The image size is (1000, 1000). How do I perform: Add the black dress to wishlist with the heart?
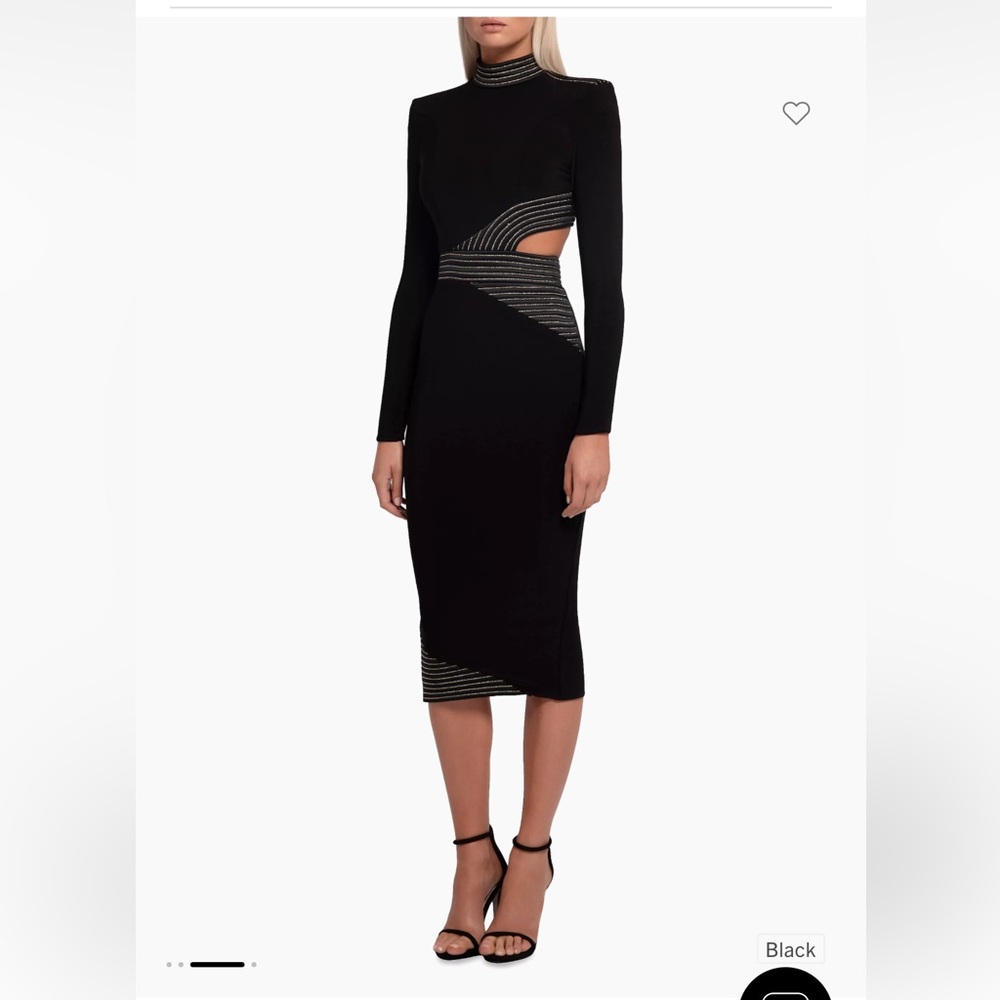[796, 113]
